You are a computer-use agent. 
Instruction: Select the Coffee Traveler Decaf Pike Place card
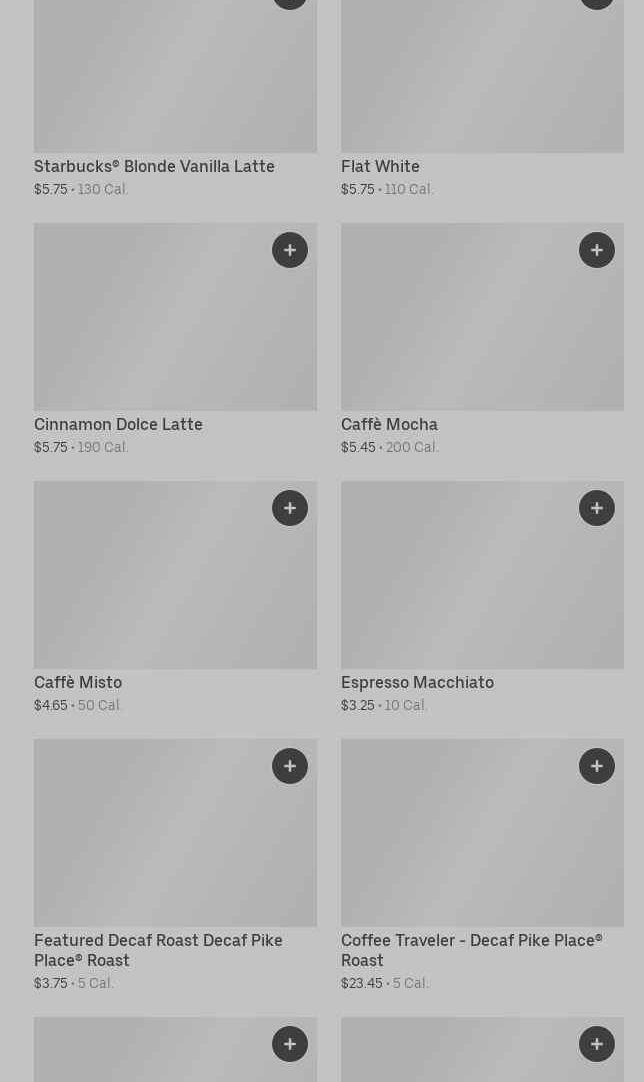coord(471,949)
